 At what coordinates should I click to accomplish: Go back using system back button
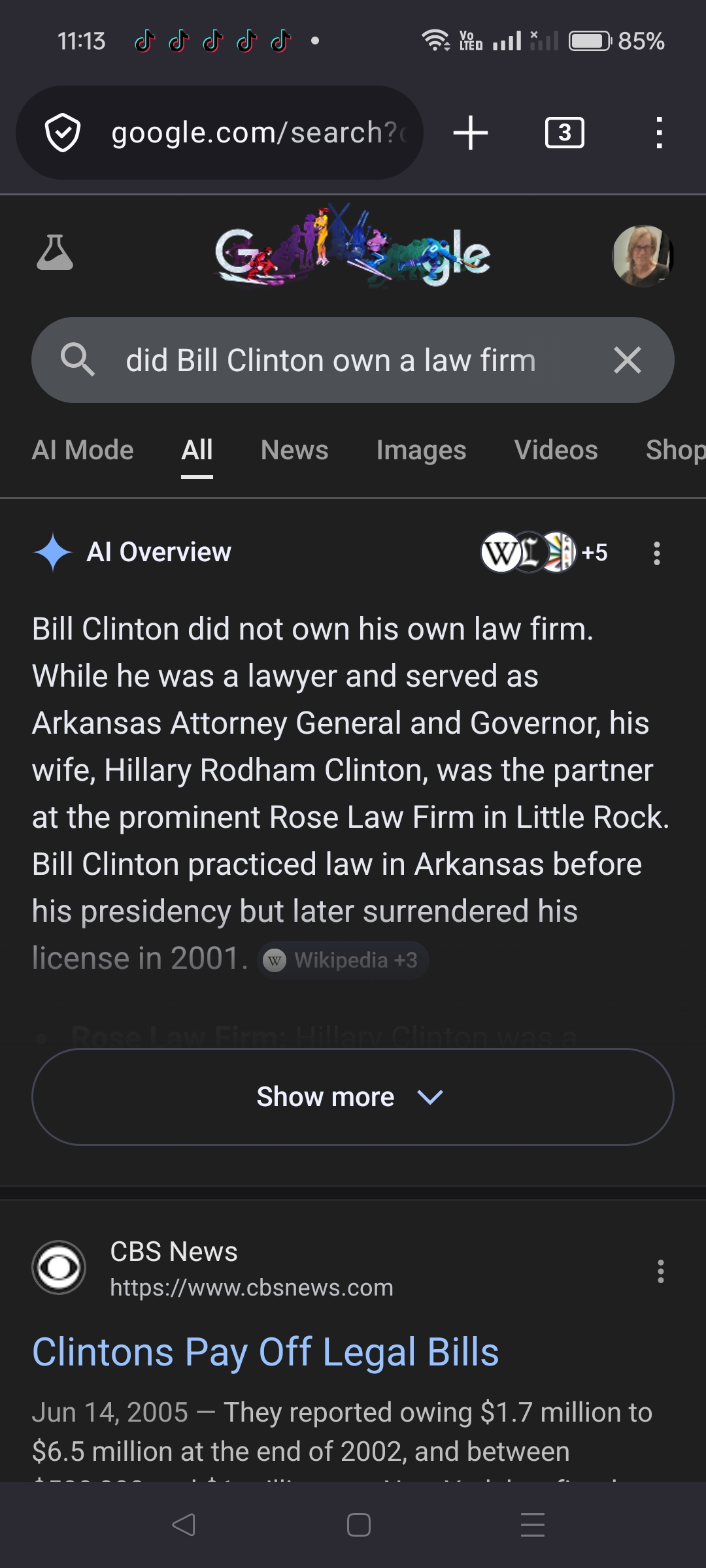tap(184, 1524)
